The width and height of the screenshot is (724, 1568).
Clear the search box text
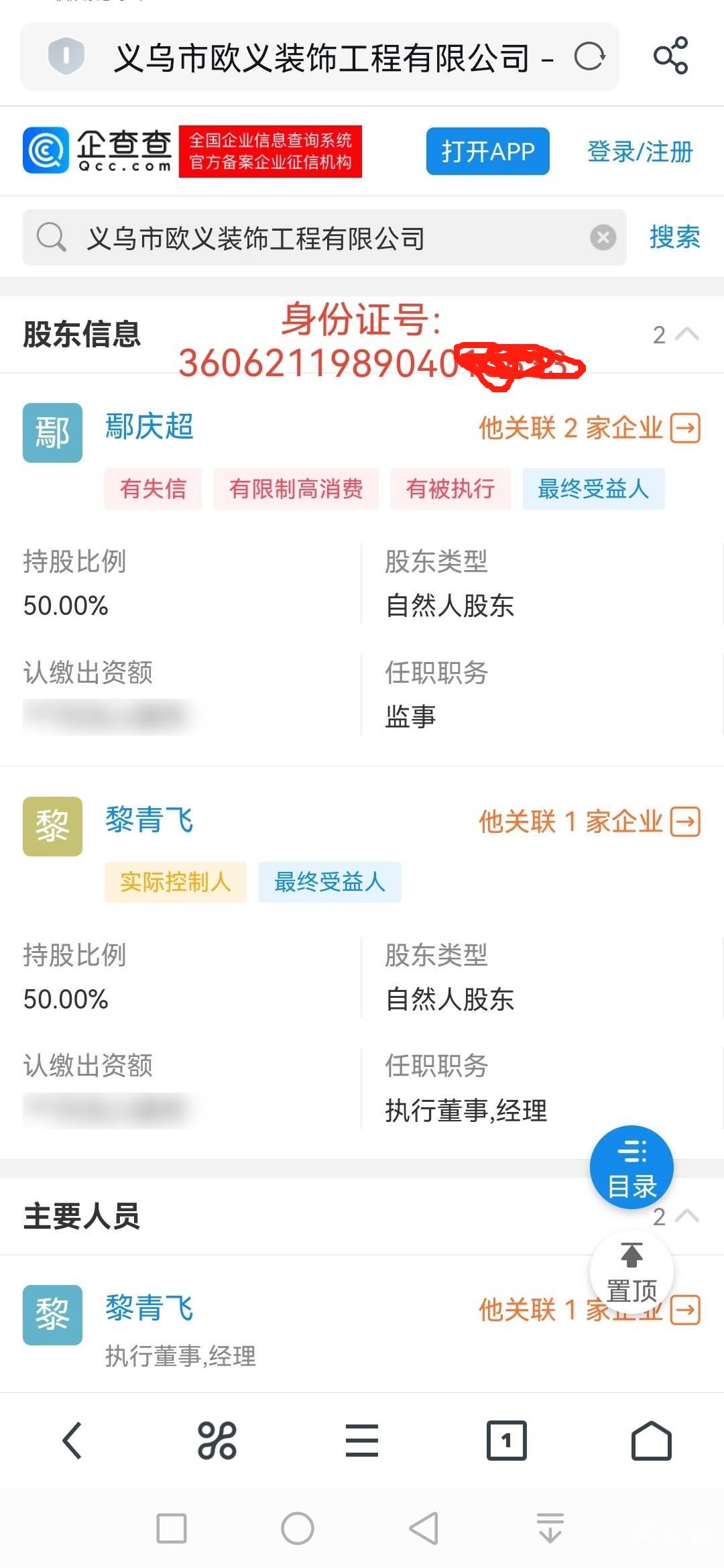[x=603, y=237]
